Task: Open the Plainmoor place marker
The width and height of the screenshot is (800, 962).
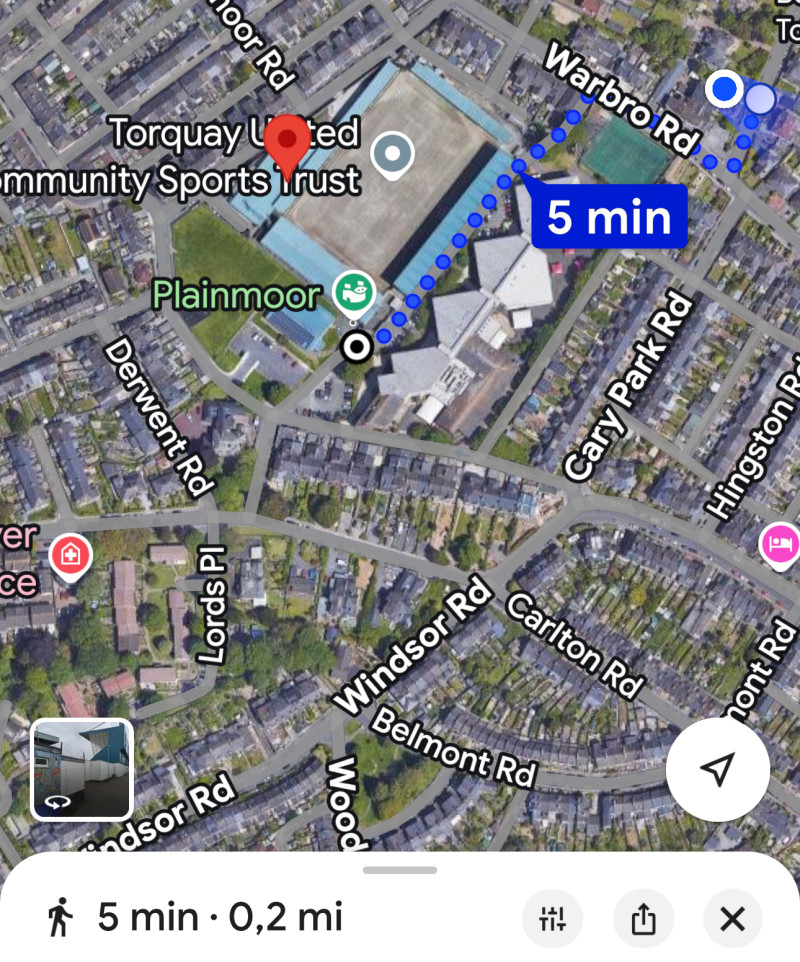Action: click(x=354, y=293)
